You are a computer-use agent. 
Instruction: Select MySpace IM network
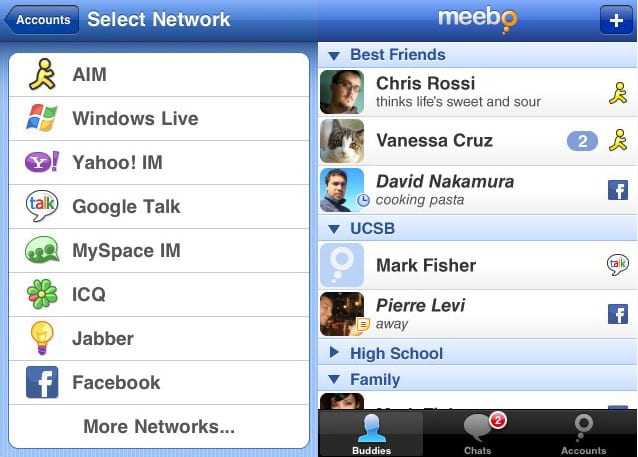pyautogui.click(x=160, y=251)
